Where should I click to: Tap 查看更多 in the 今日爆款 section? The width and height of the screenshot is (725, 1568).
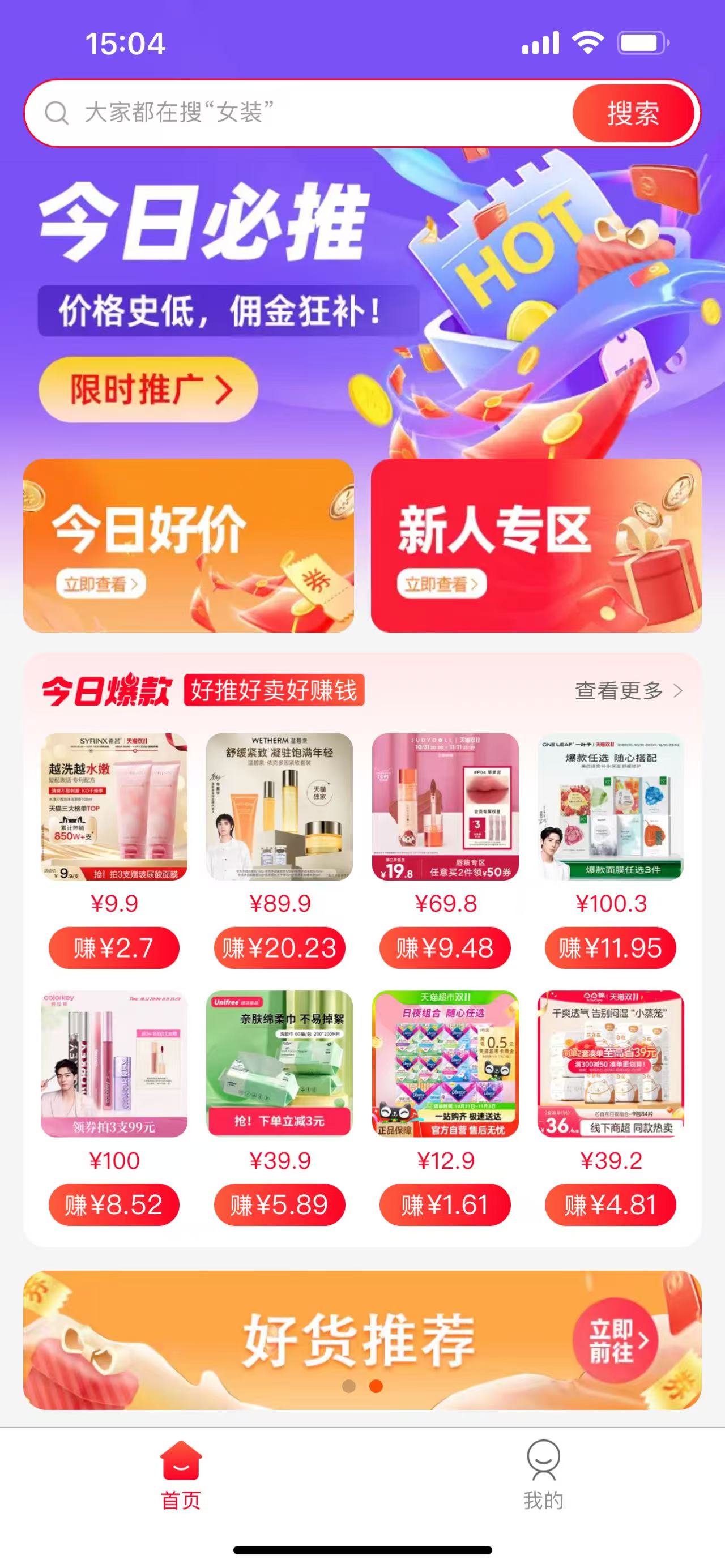click(x=628, y=691)
